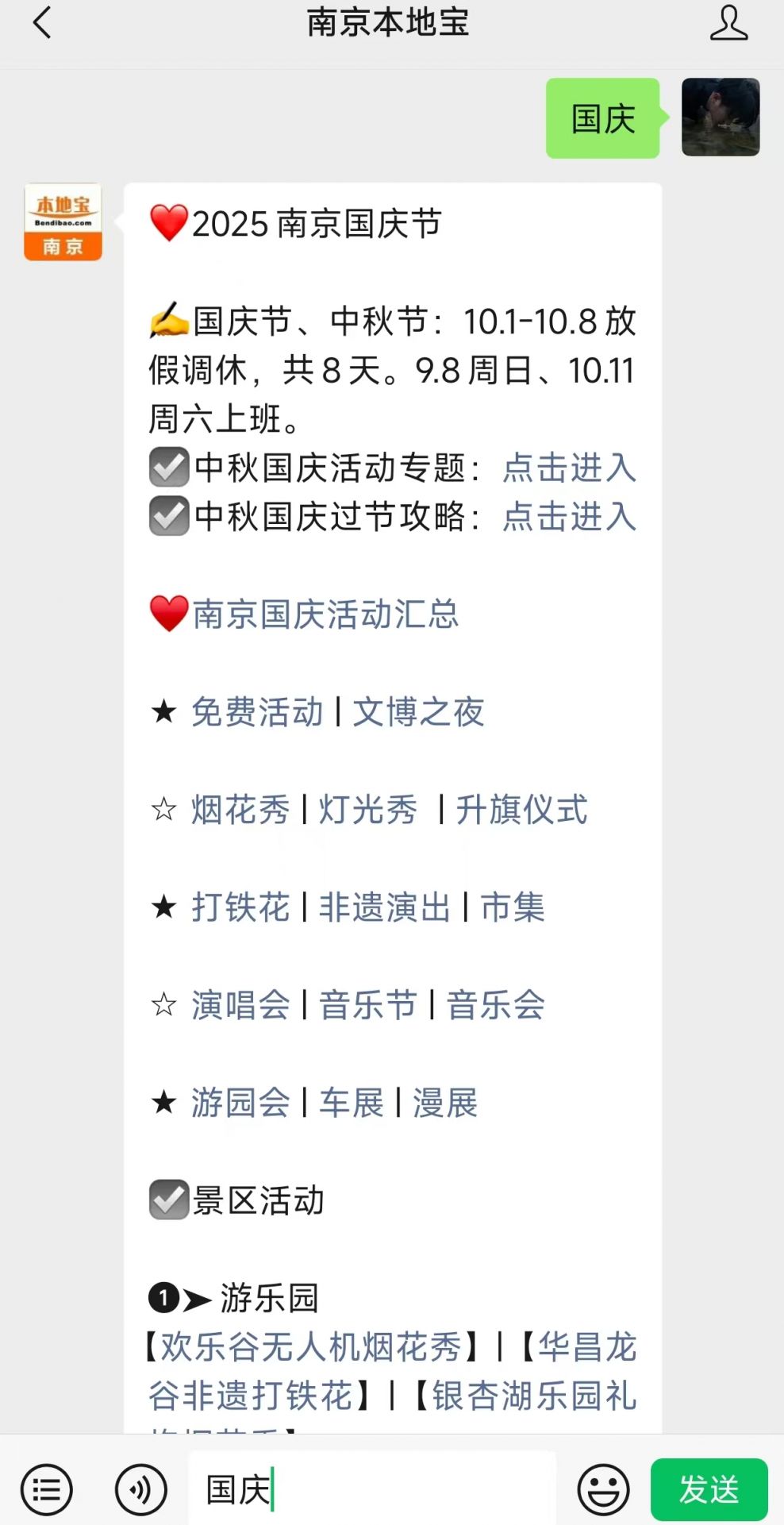Open the 非遗演出 link
Image resolution: width=784 pixels, height=1525 pixels.
385,907
